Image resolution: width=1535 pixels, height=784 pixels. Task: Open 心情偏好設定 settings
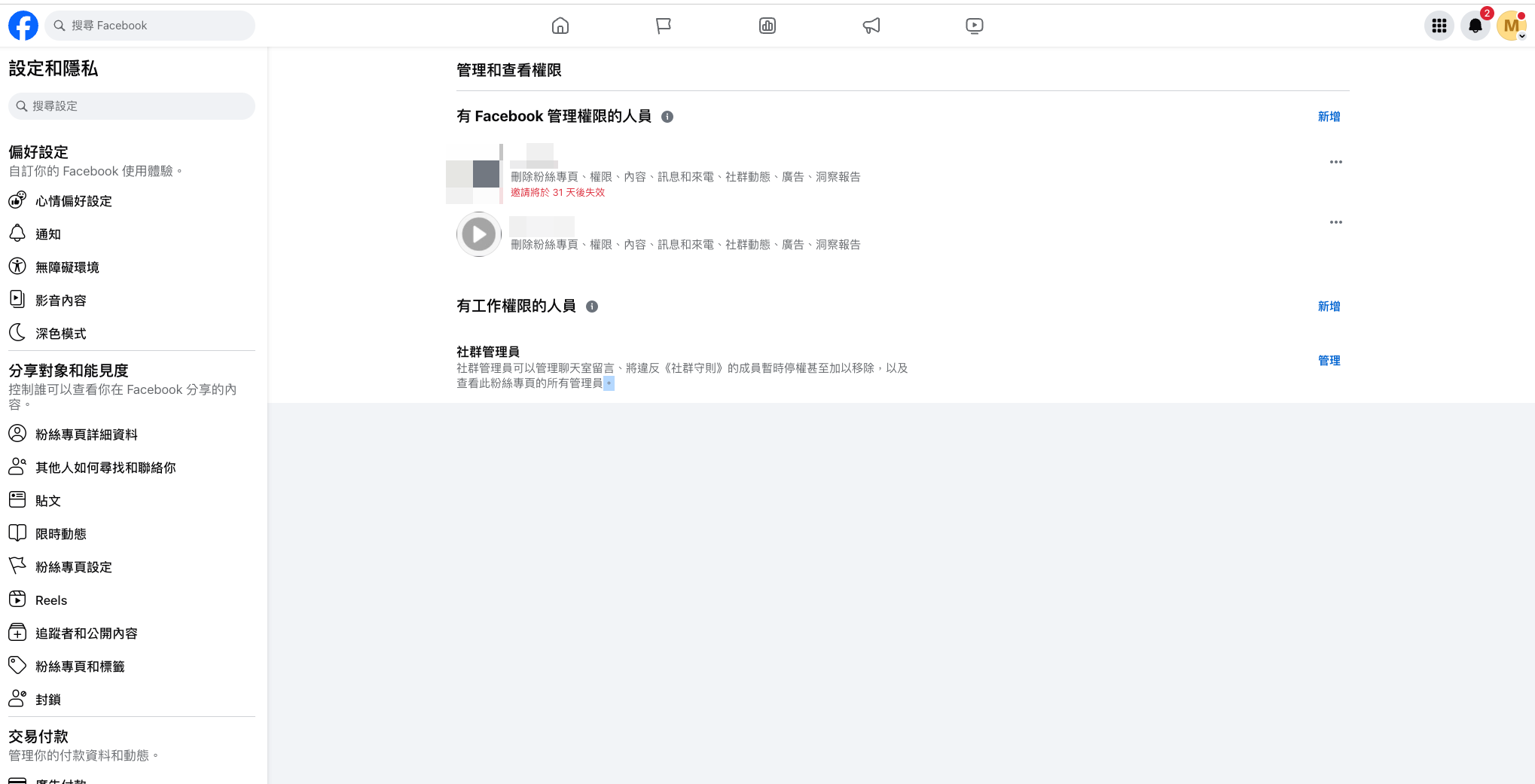click(74, 201)
